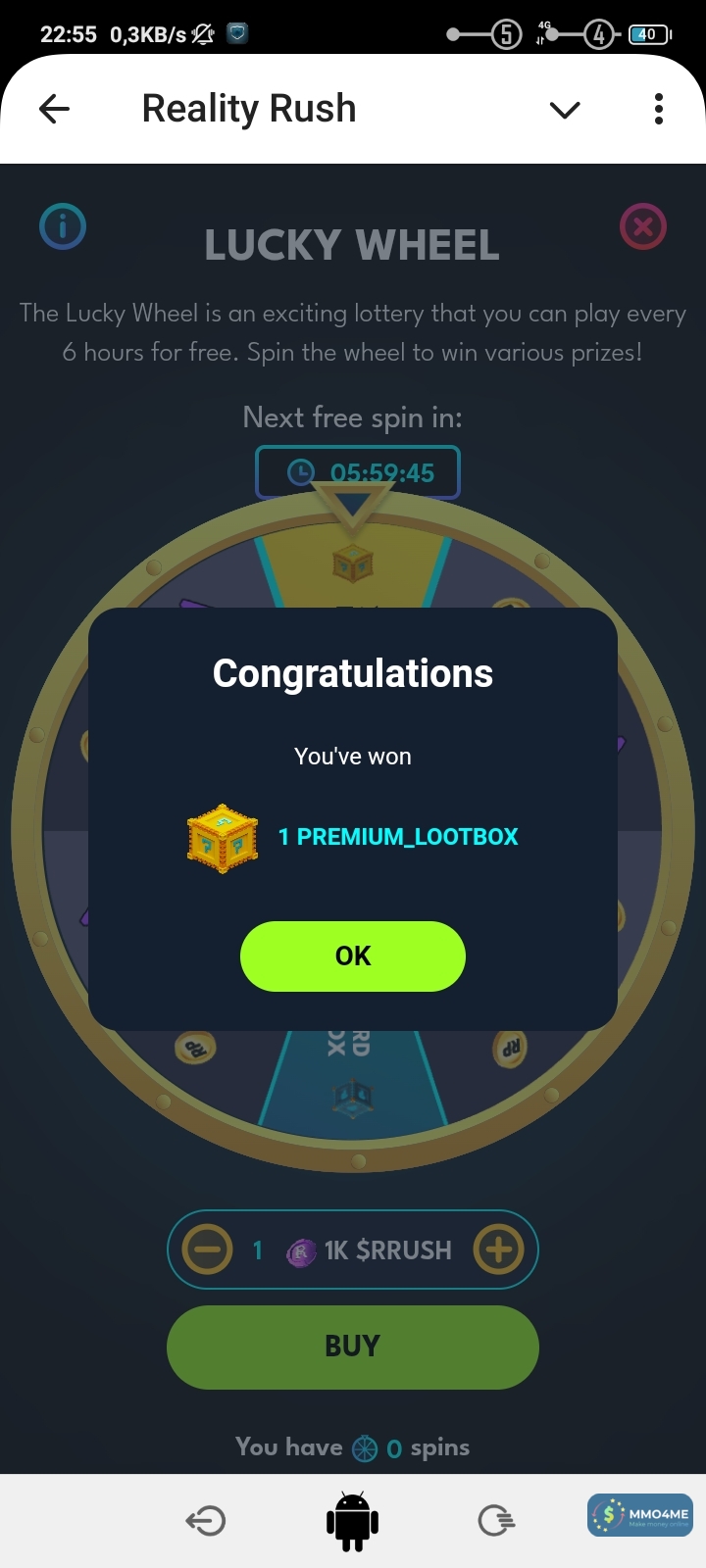Expand the Reality Rush dropdown chevron
Image resolution: width=706 pixels, height=1568 pixels.
(x=565, y=110)
